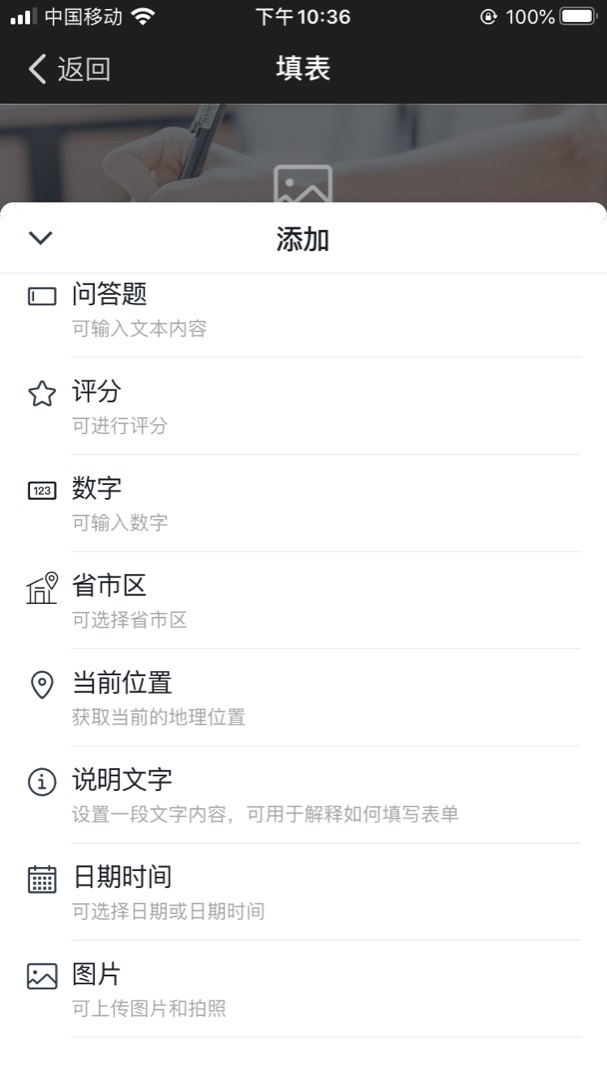
Task: Go back via the 返回 button
Action: [70, 69]
